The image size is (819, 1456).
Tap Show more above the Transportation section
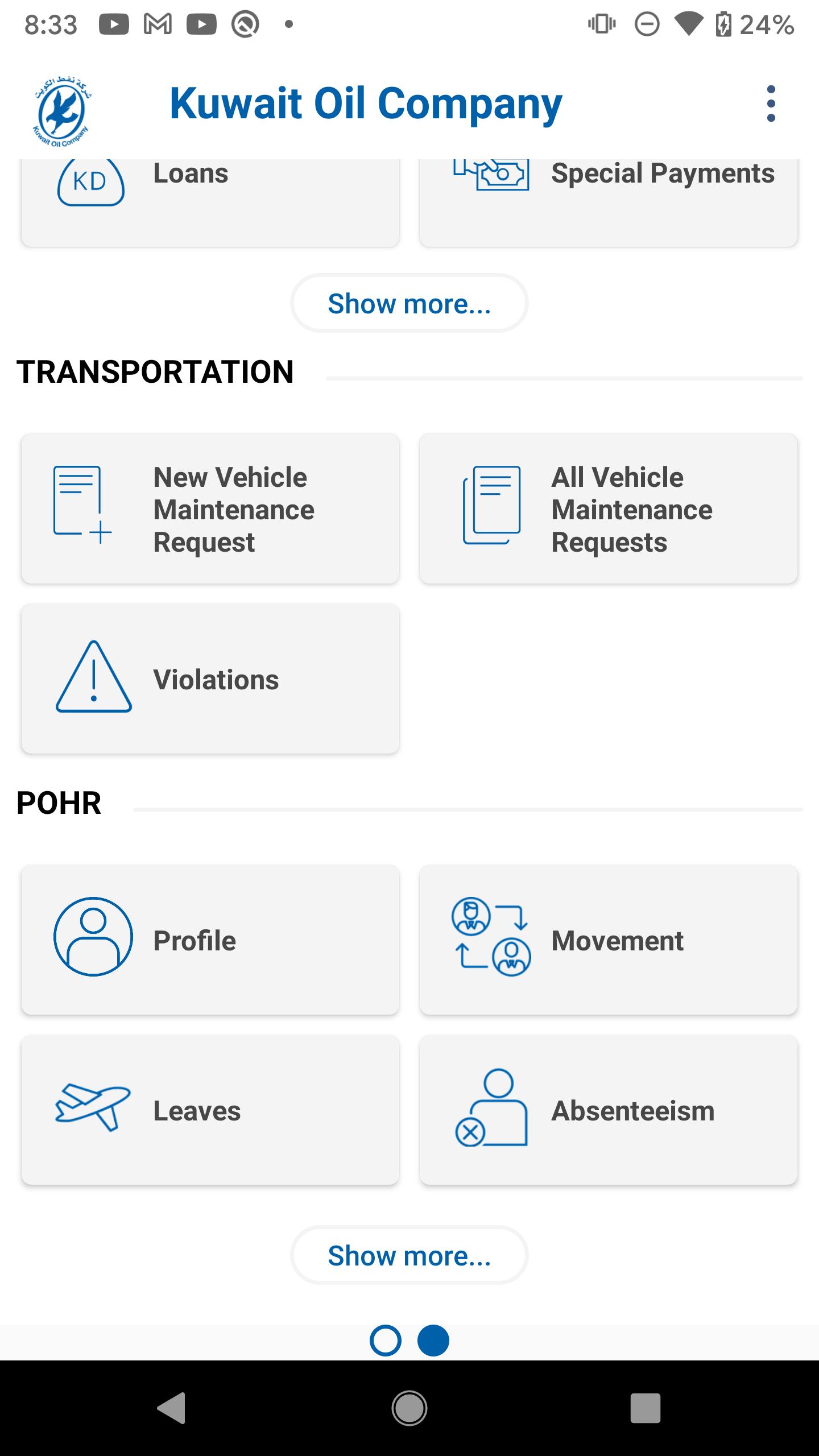click(x=409, y=303)
